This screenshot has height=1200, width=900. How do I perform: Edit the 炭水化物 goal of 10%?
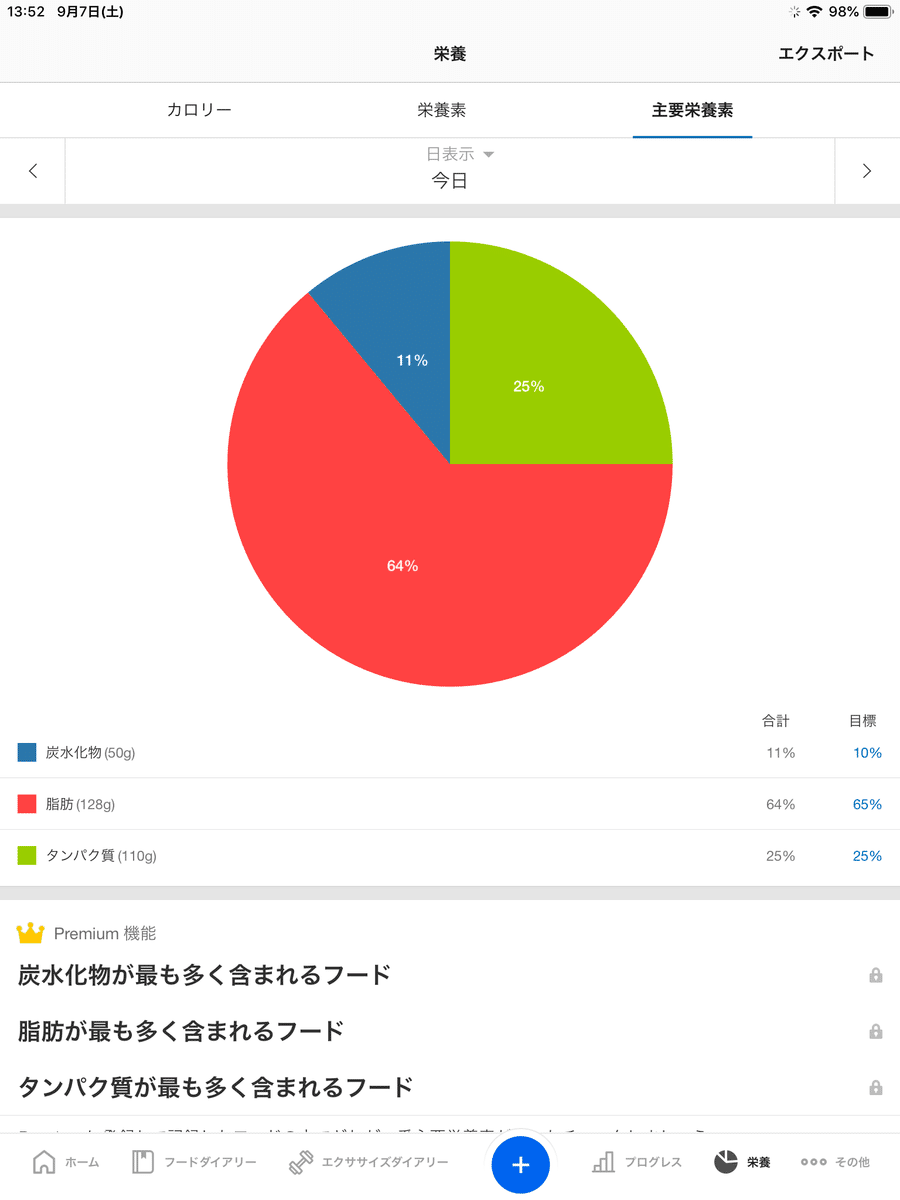(x=867, y=753)
